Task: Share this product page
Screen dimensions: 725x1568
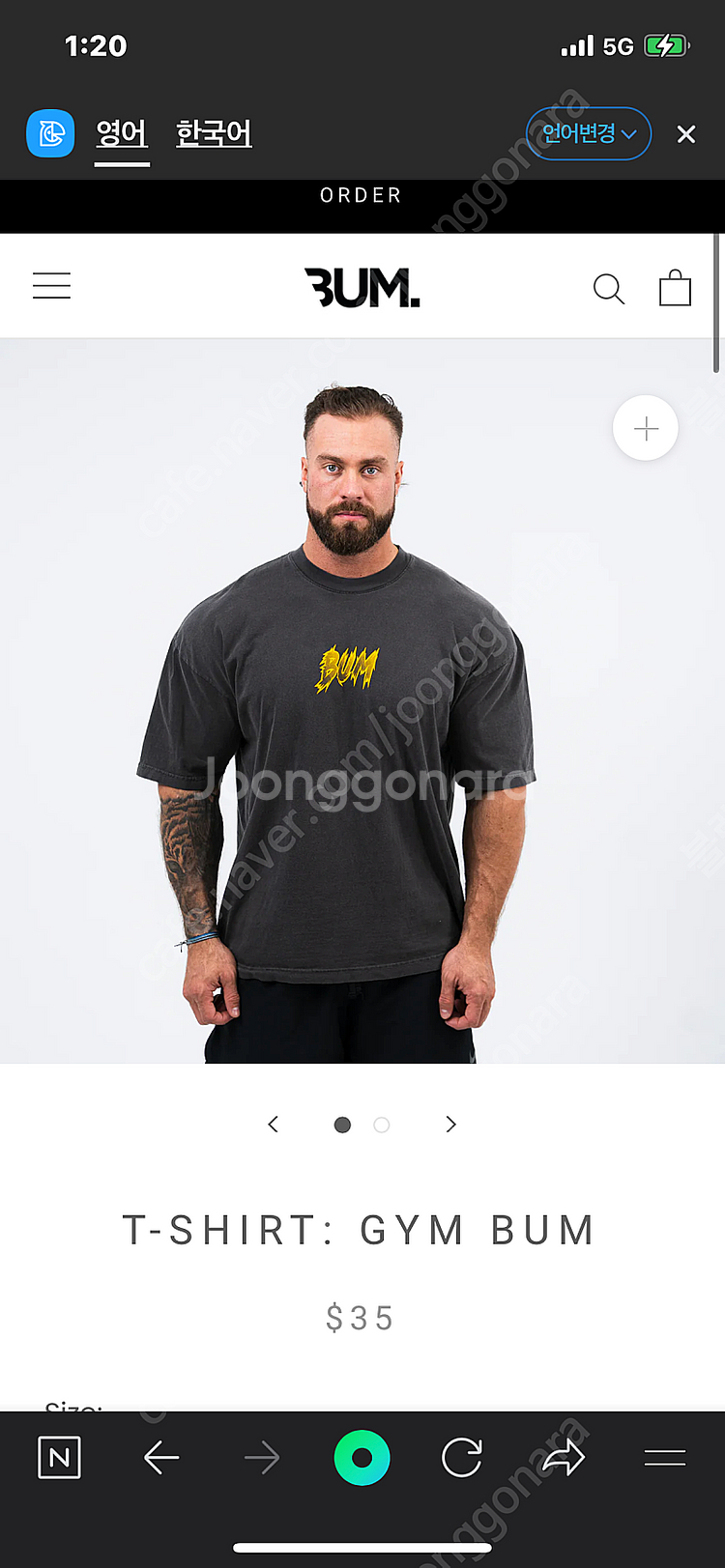Action: [564, 1457]
